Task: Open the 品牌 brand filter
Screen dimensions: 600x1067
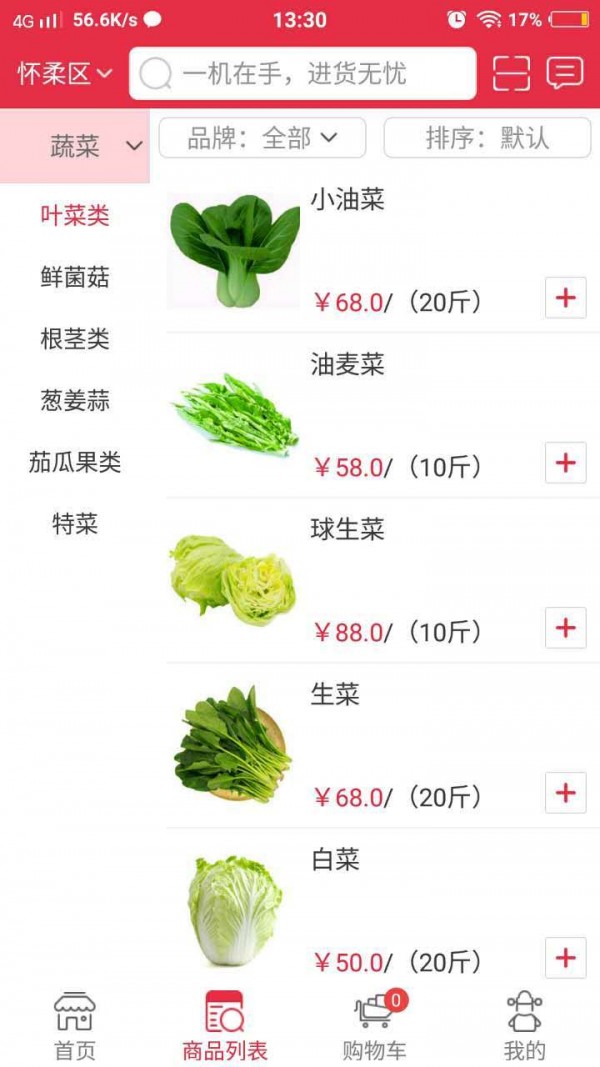Action: pyautogui.click(x=262, y=138)
